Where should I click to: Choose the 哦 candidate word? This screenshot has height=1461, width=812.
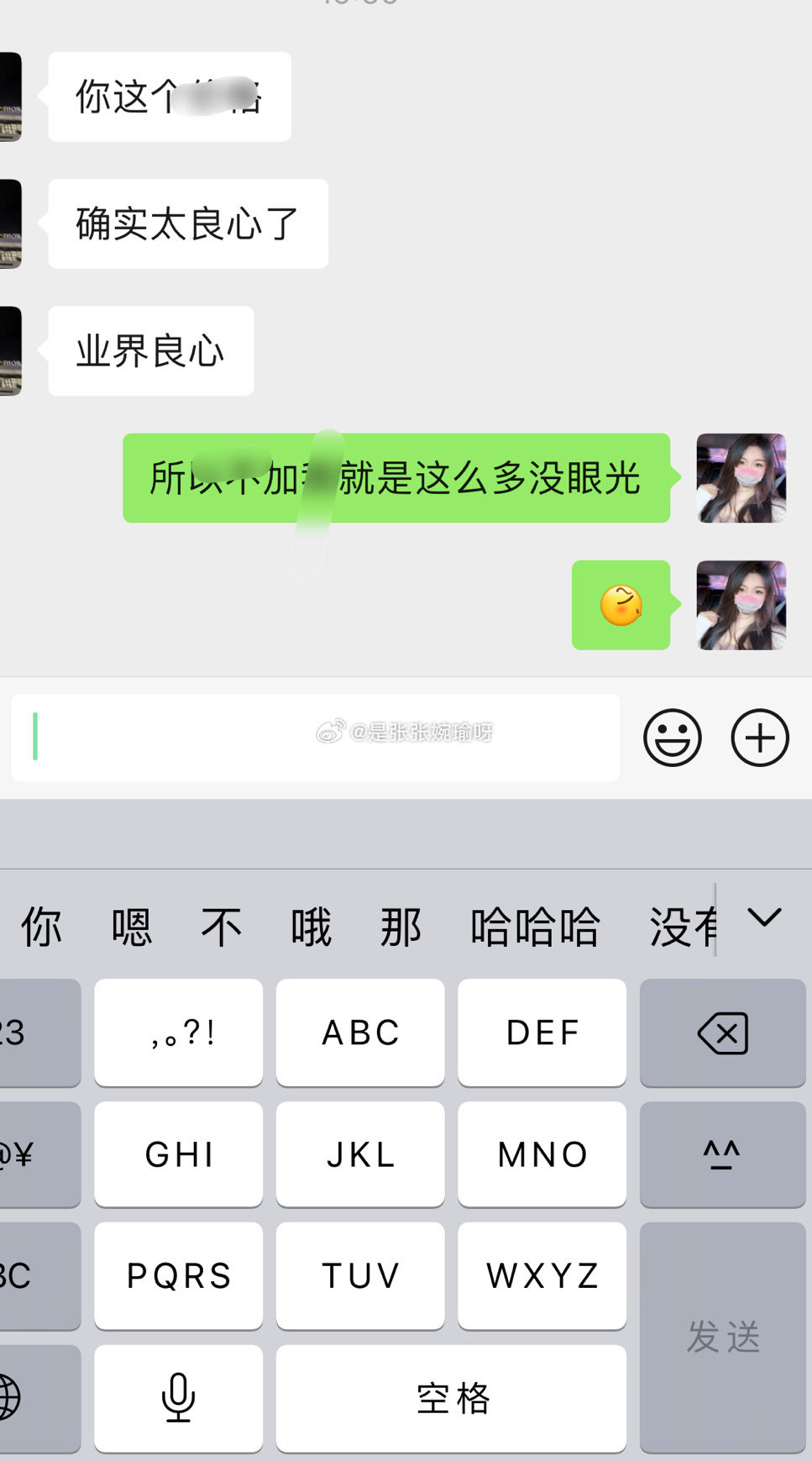click(311, 928)
